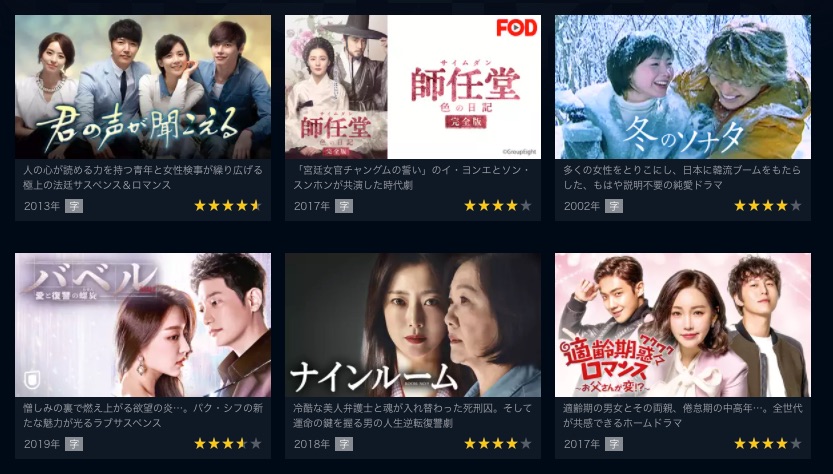
Task: Open 師任堂 色の日記 完全版
Action: pos(413,87)
